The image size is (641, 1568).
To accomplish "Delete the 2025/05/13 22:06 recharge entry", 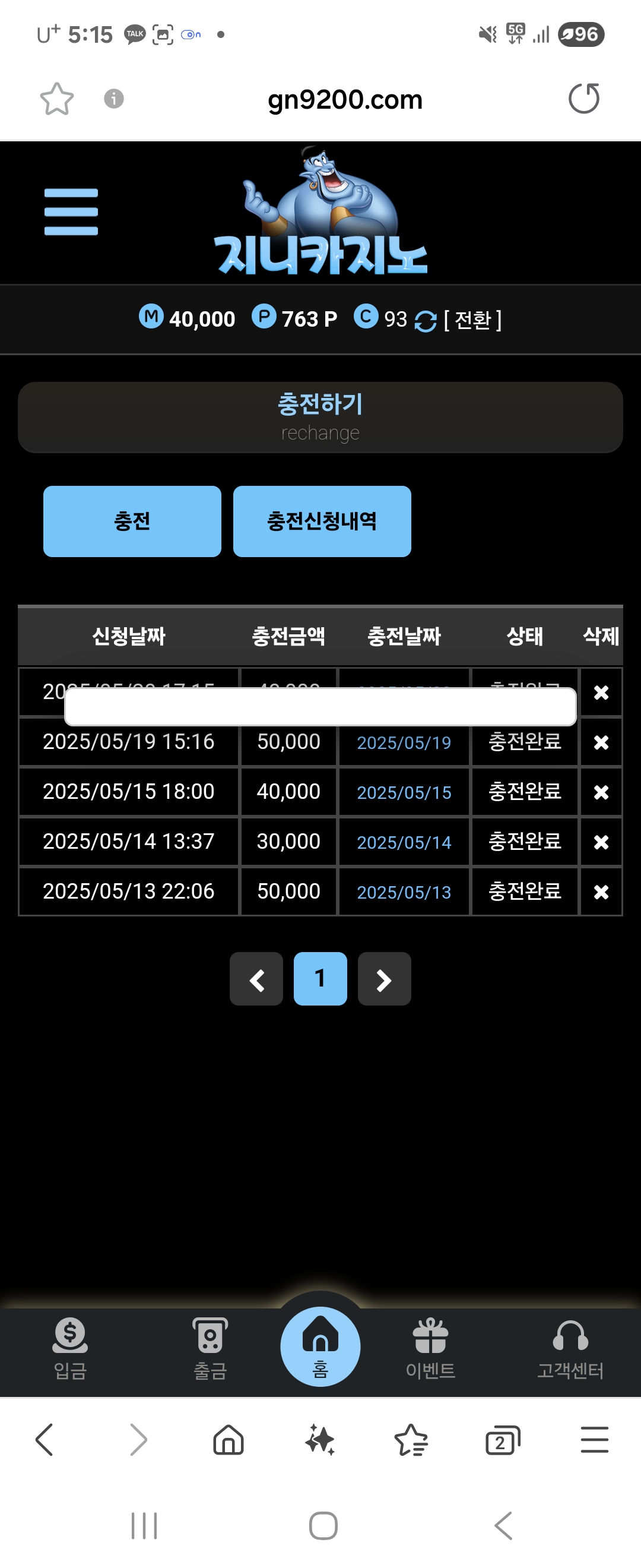I will tap(601, 892).
